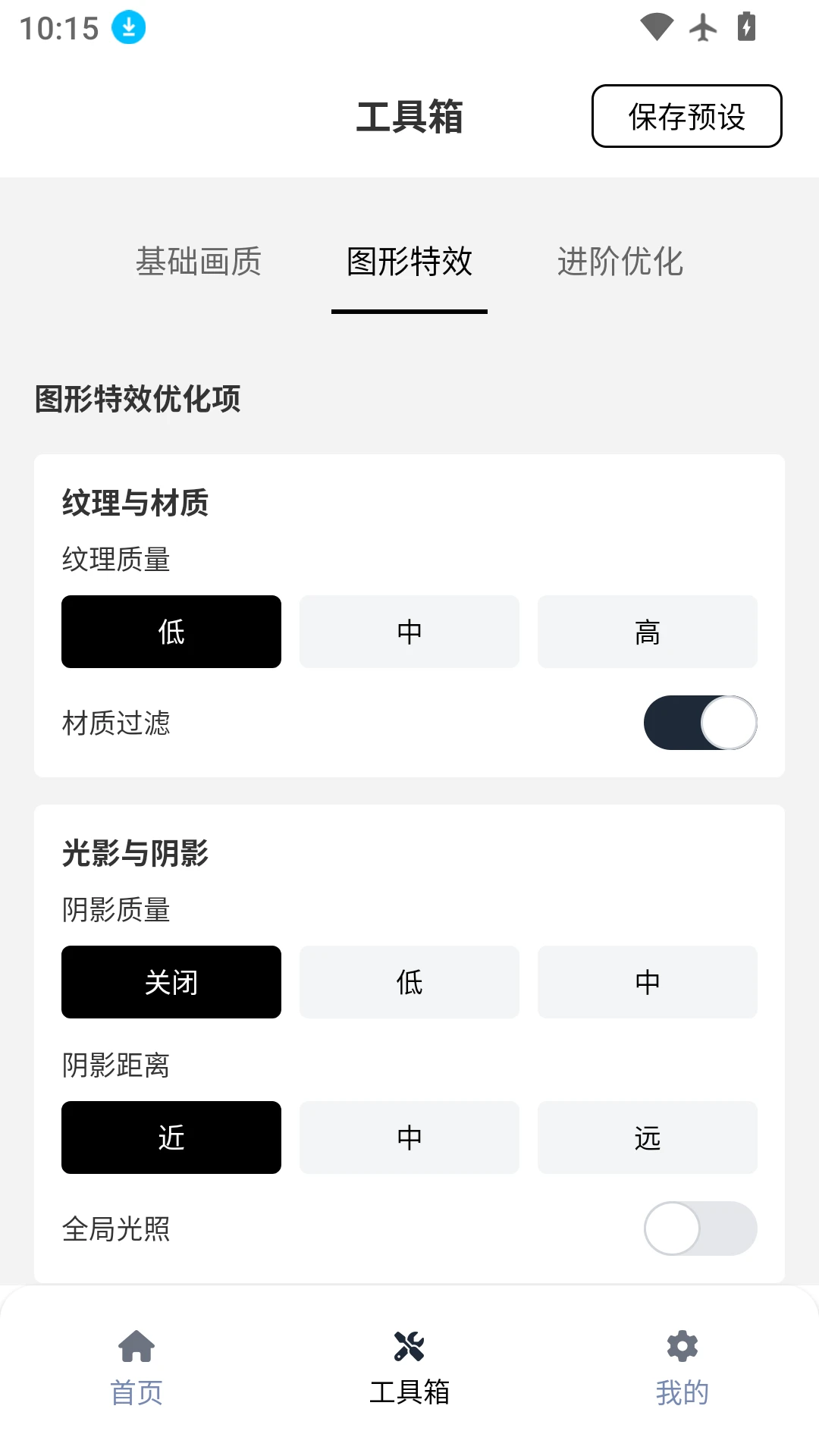Set 阴影质量 to 低
819x1456 pixels.
(x=409, y=982)
